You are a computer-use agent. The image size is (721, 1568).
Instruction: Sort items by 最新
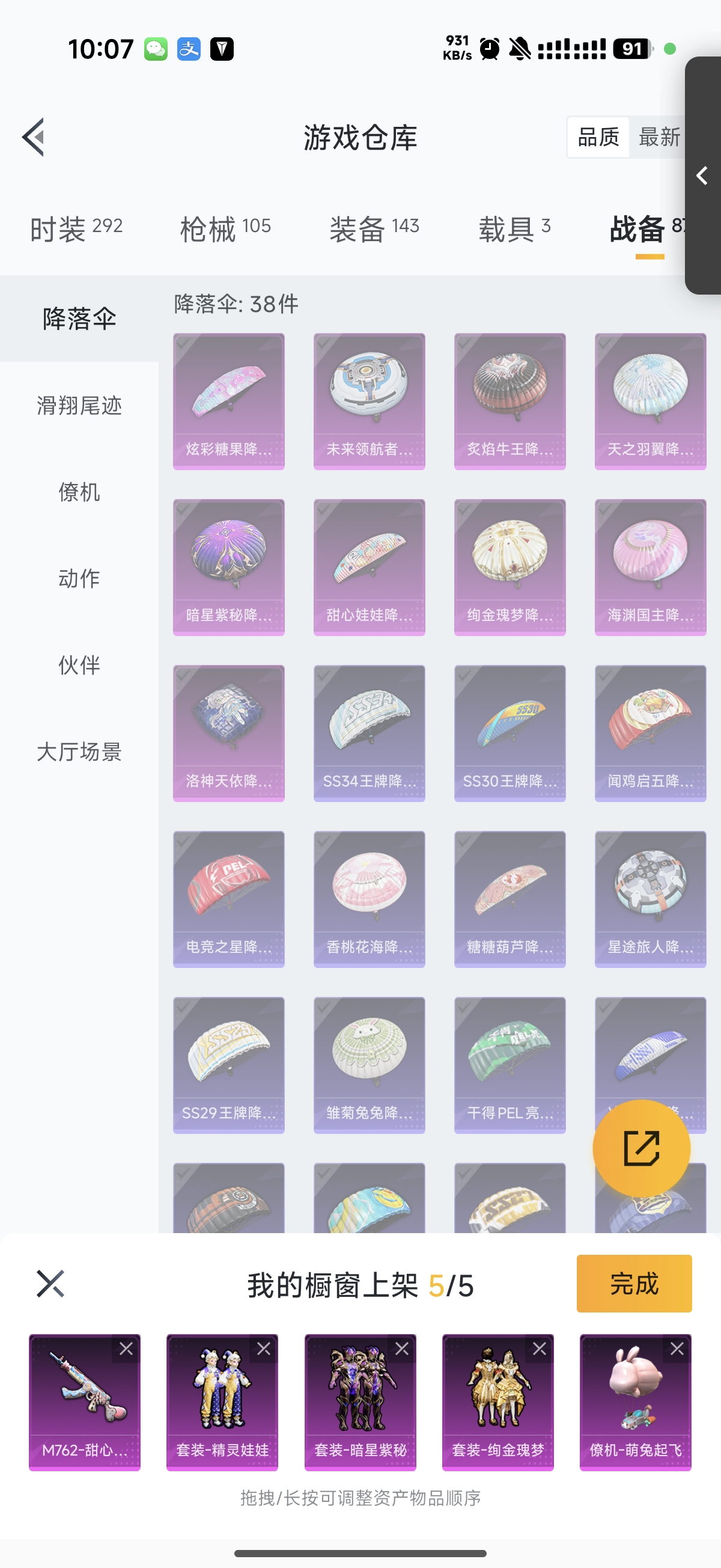[659, 137]
